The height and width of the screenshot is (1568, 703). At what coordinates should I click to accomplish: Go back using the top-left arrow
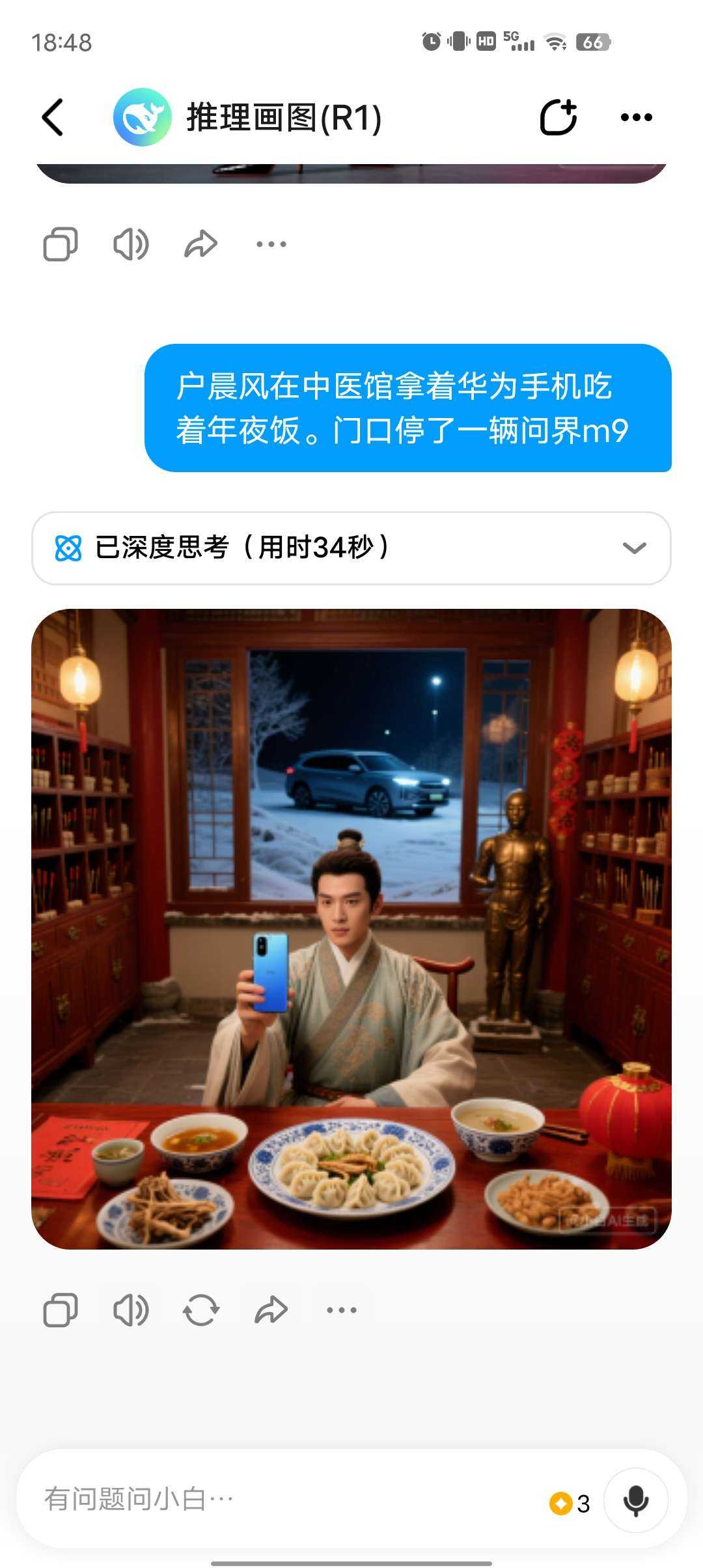(53, 117)
